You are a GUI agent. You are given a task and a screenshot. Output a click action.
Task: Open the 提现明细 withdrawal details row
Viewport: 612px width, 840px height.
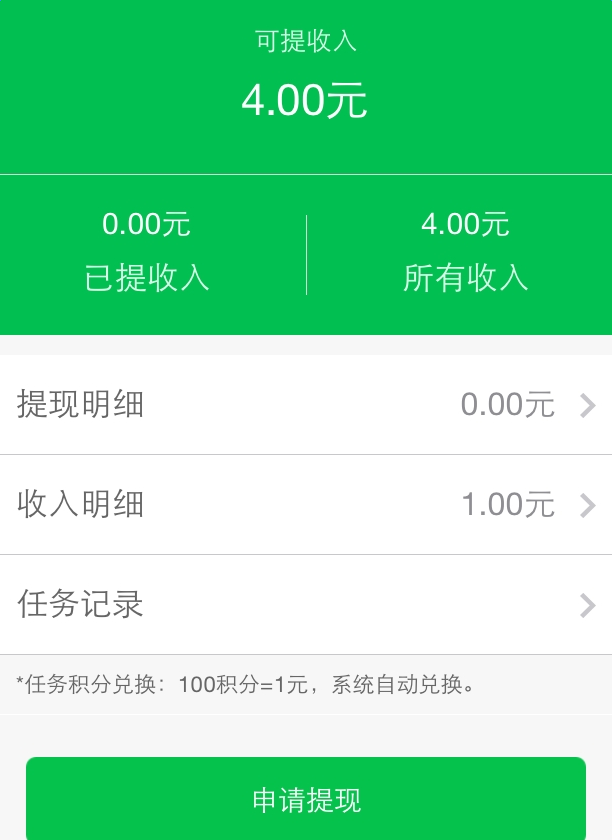[x=306, y=405]
